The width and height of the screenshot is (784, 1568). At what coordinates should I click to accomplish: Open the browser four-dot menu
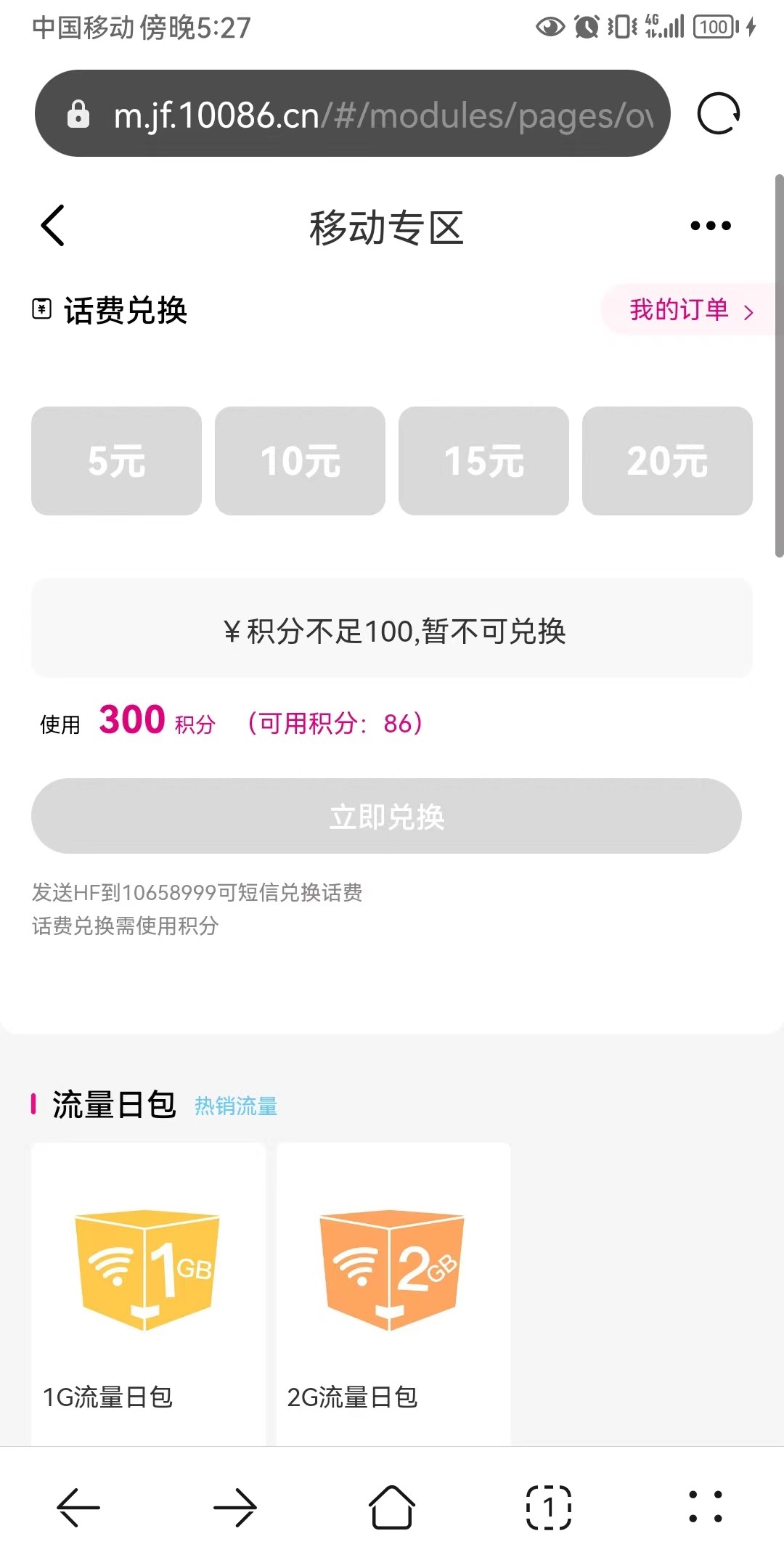pos(706,1508)
